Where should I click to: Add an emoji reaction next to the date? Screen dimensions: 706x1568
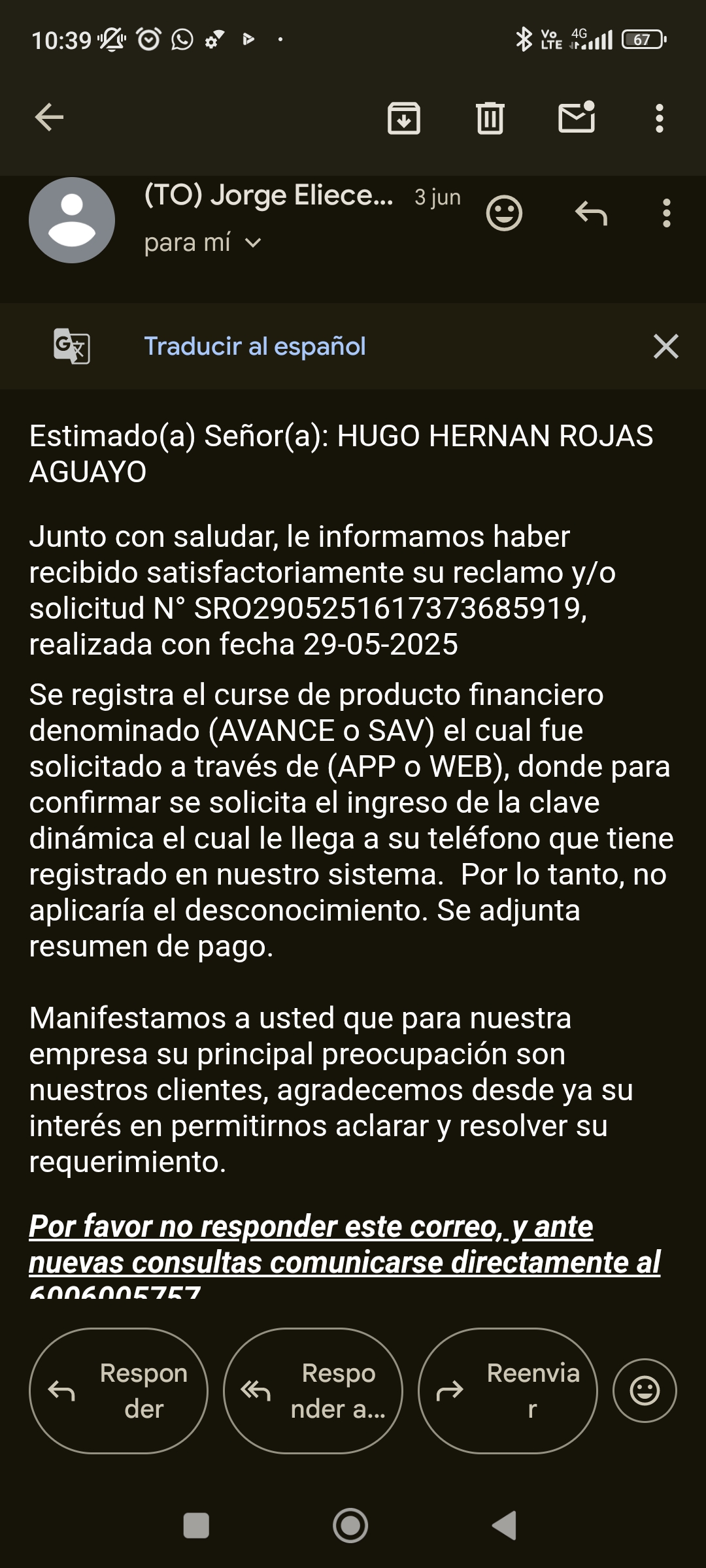[505, 213]
